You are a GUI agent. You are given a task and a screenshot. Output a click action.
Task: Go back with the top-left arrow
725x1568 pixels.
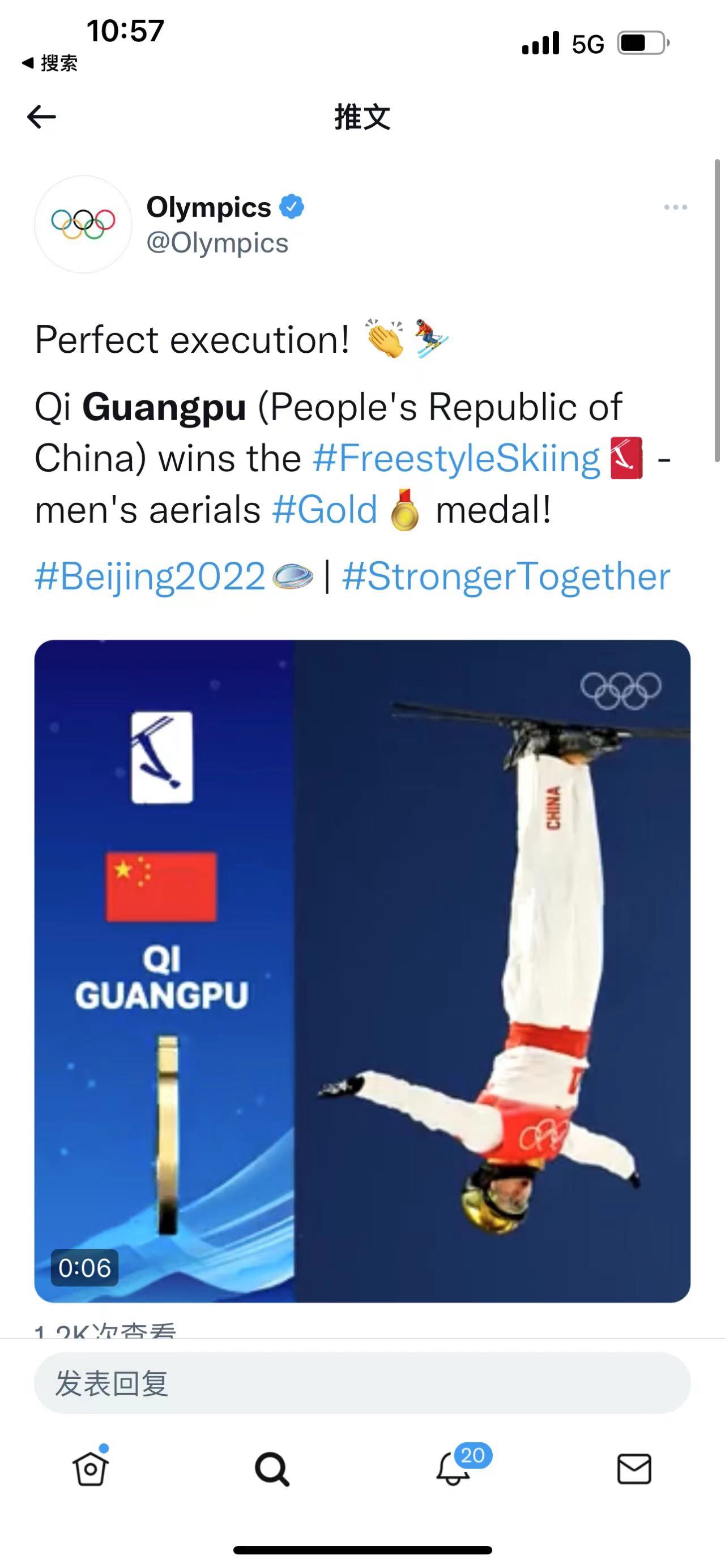coord(41,116)
